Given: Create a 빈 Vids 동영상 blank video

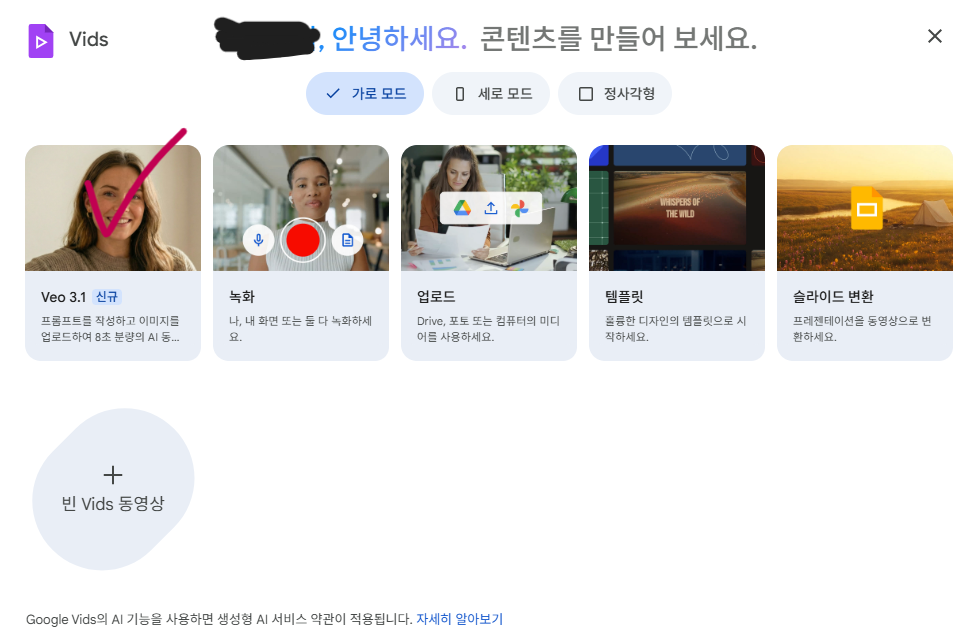Looking at the screenshot, I should (113, 488).
